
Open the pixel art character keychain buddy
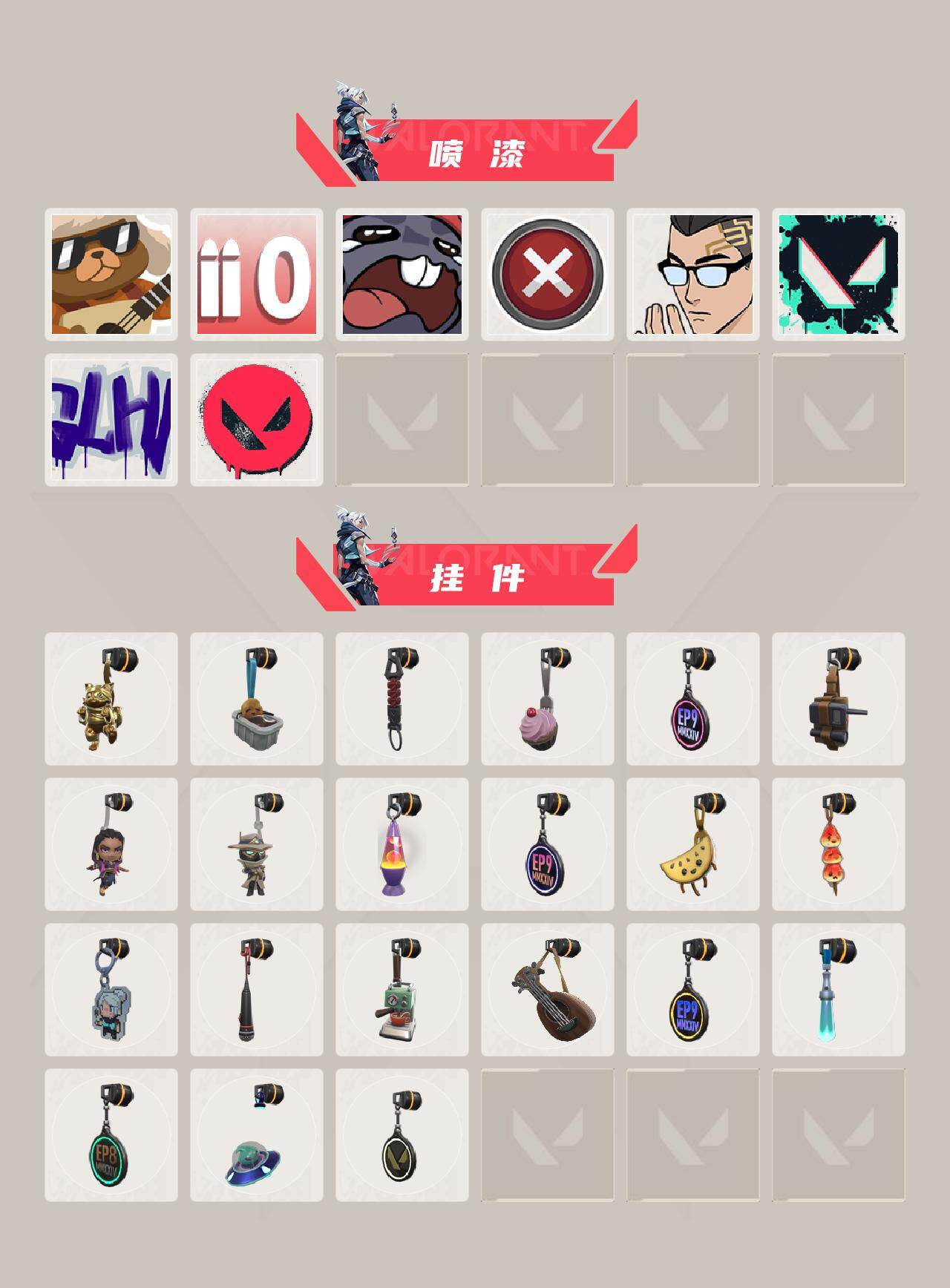click(108, 998)
